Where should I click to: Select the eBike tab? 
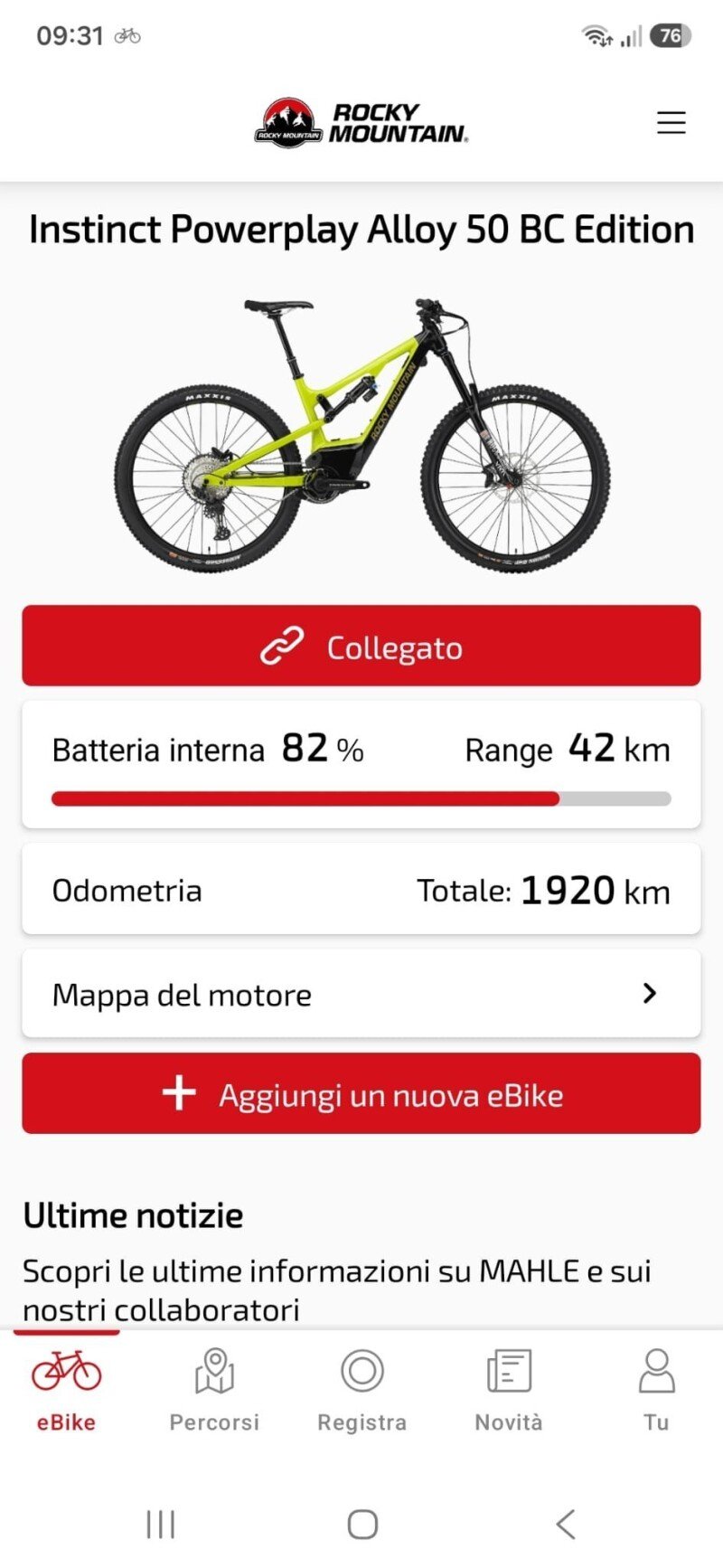(x=66, y=1390)
